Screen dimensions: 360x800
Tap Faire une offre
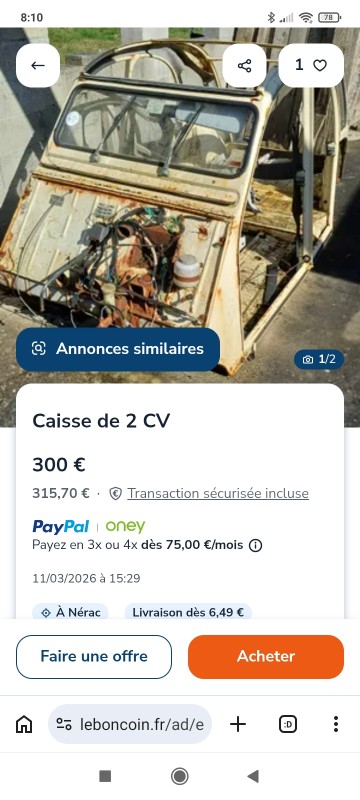tap(94, 657)
